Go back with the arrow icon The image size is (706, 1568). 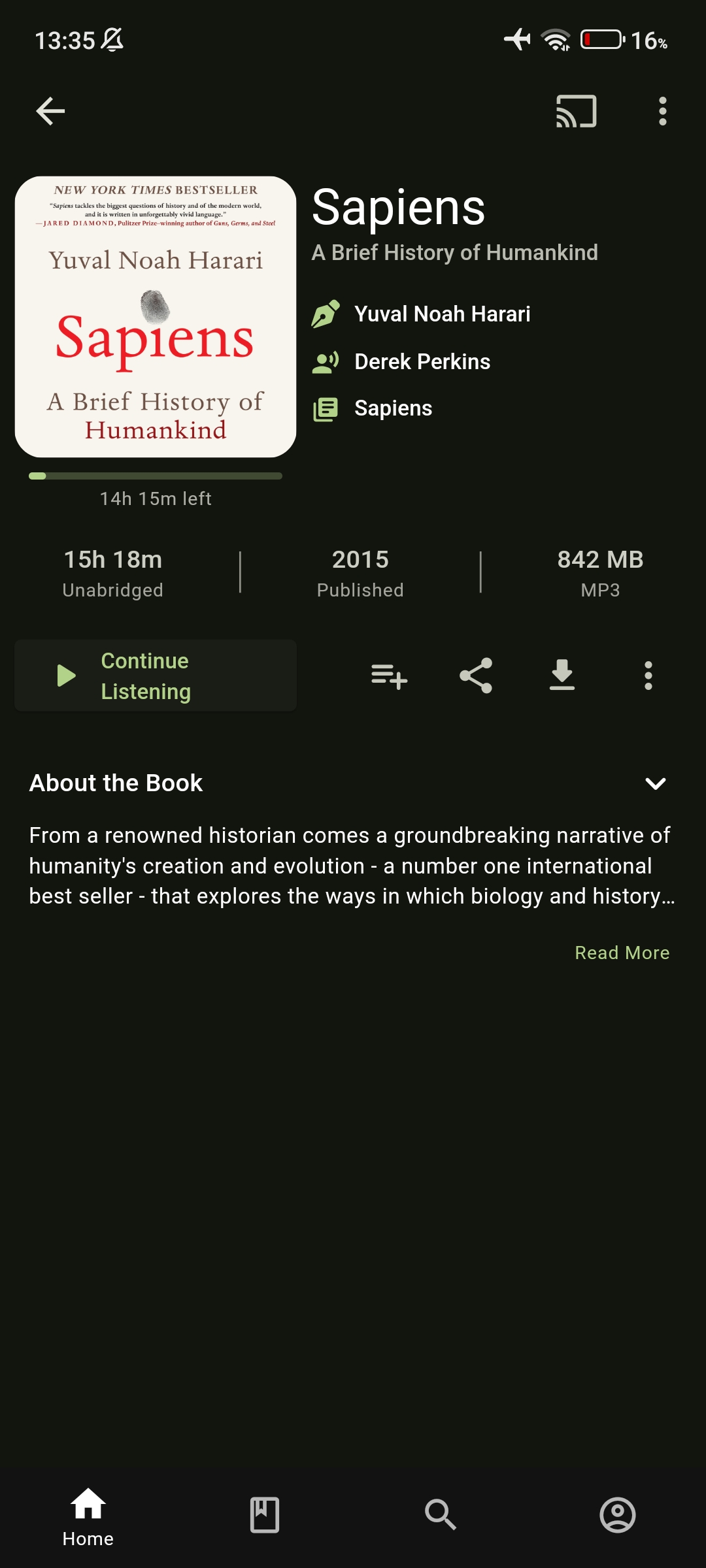click(50, 111)
